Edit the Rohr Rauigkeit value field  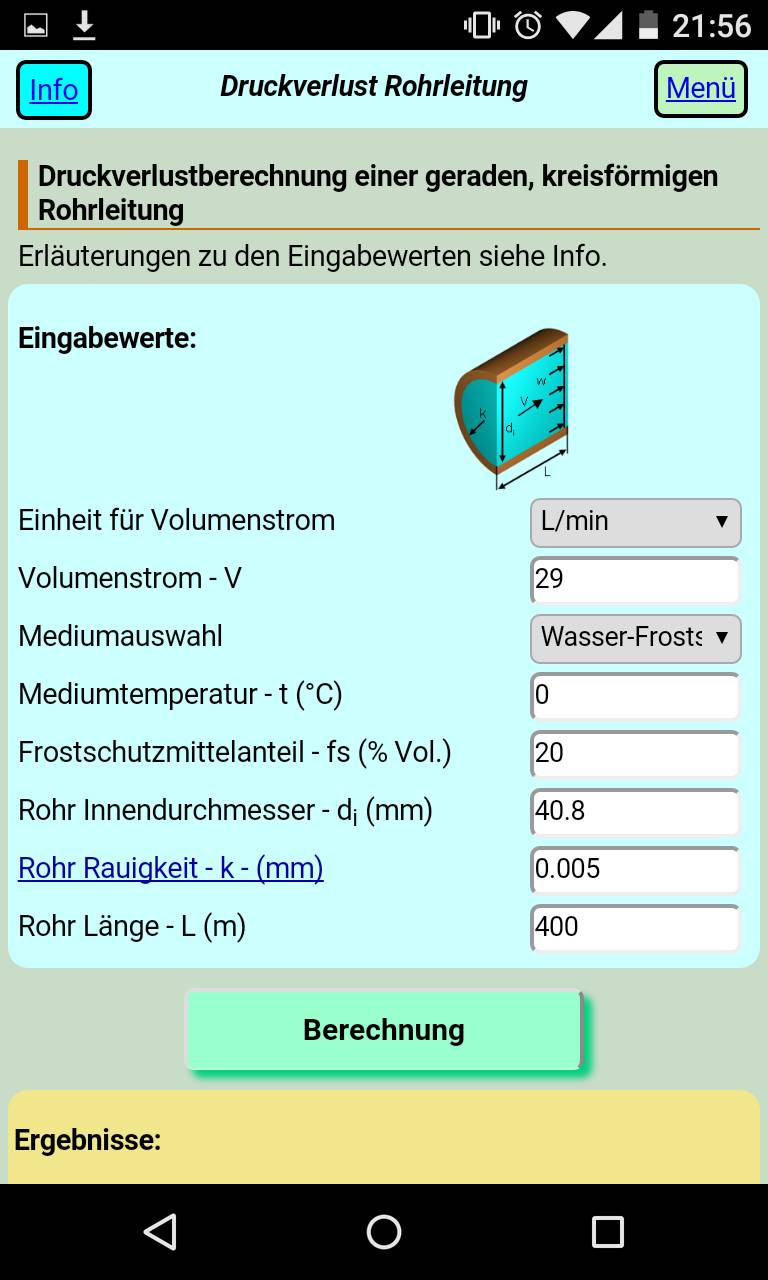[x=636, y=869]
